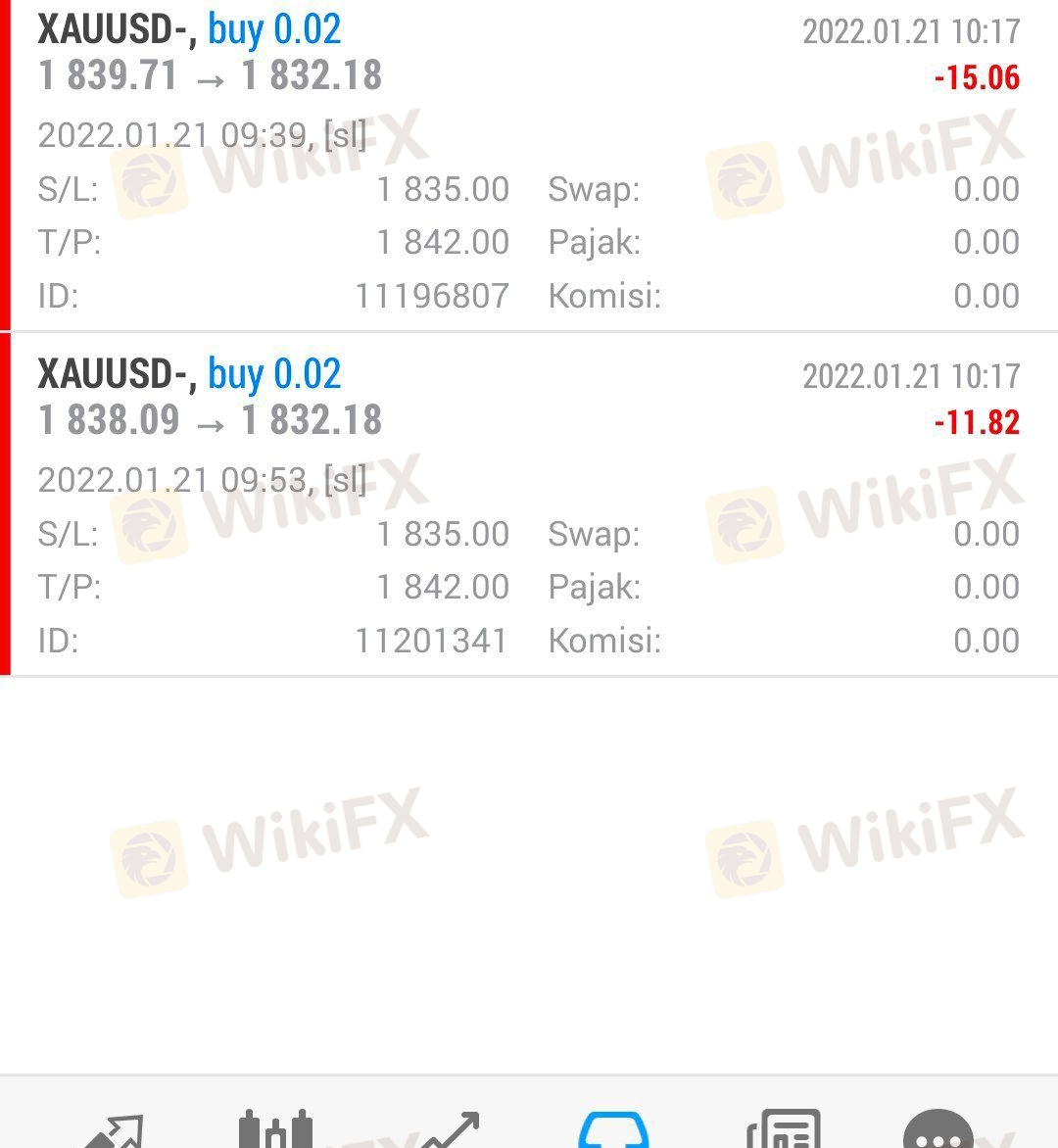Screen dimensions: 1058x1148
Task: Switch to the Quotes tab
Action: click(114, 1131)
